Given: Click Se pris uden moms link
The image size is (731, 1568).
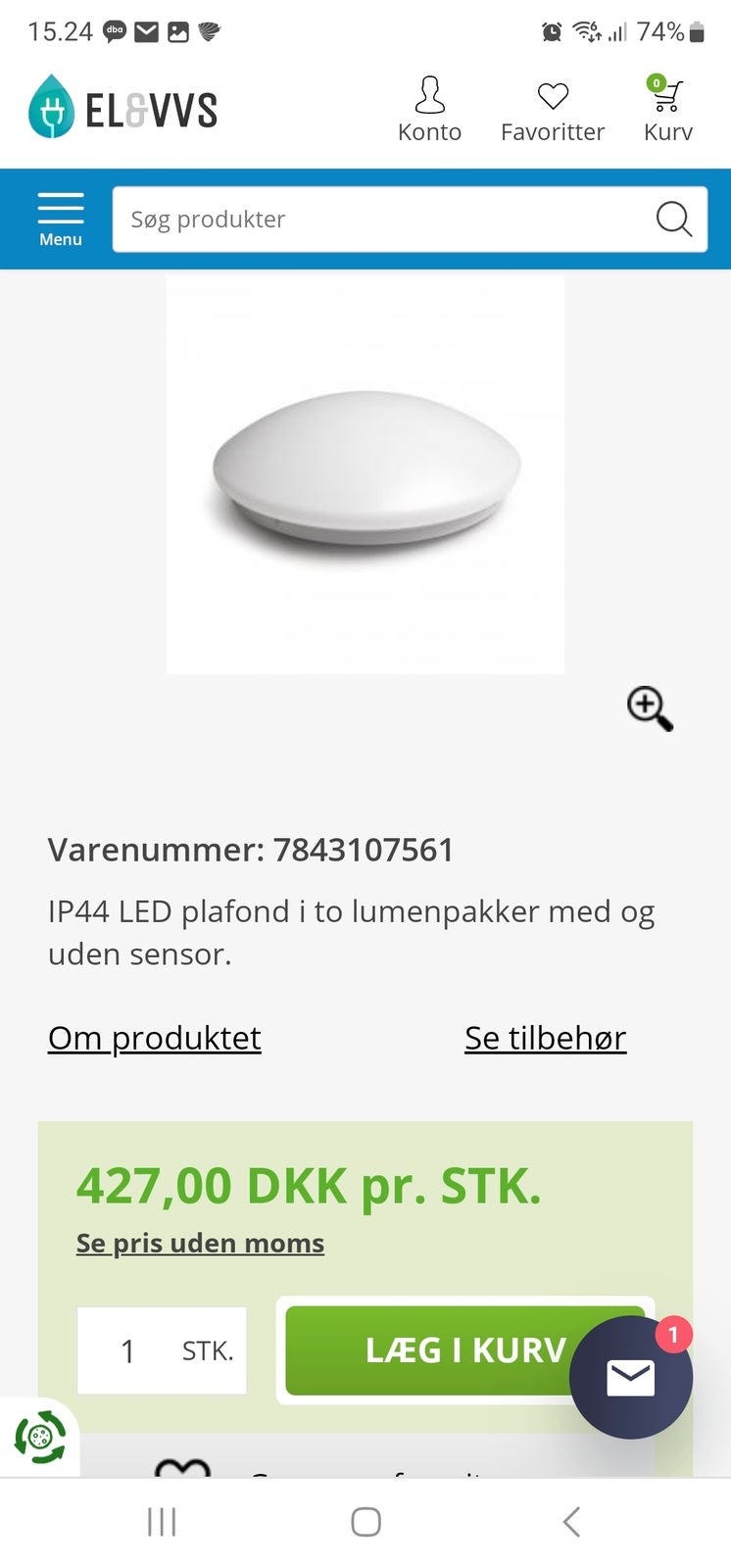Looking at the screenshot, I should pos(200,1243).
